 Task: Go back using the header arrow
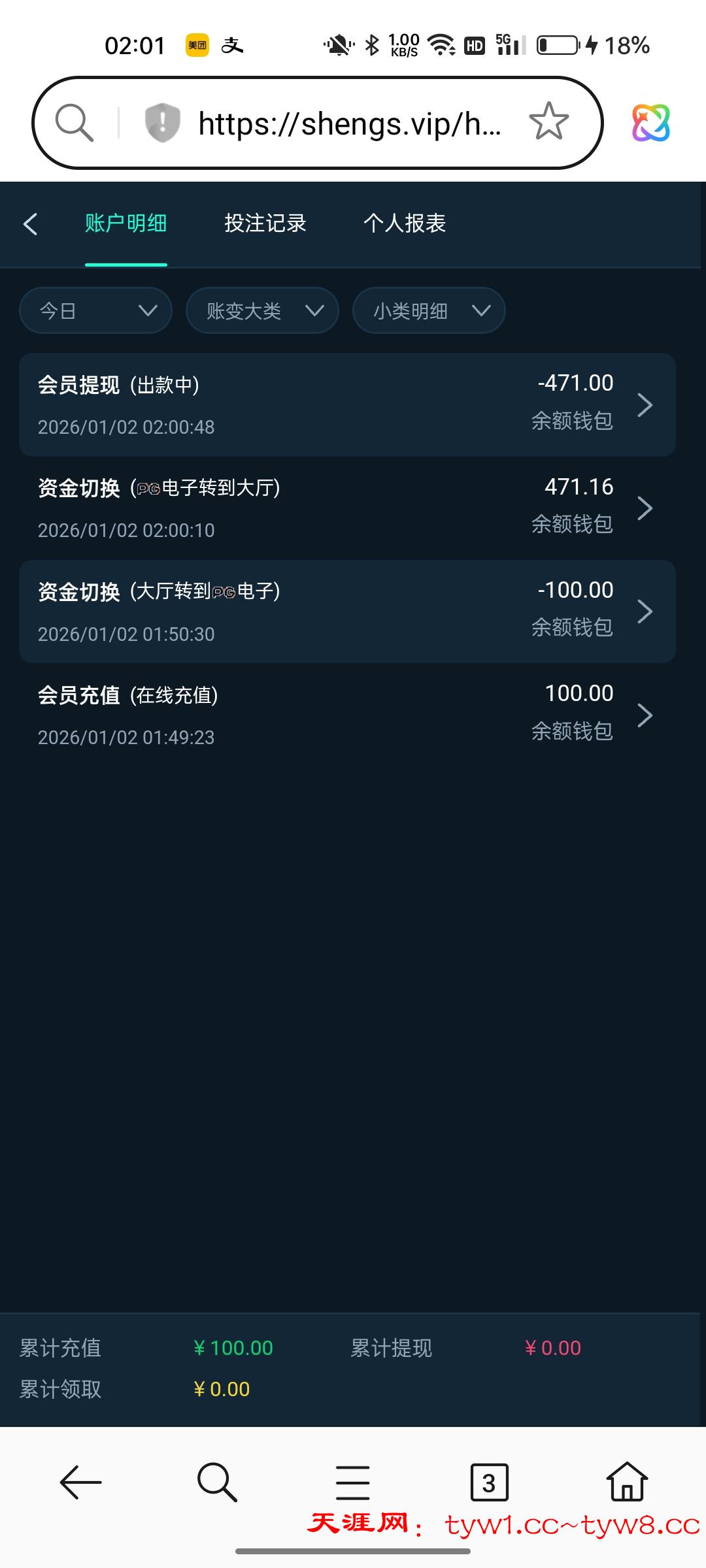coord(31,224)
